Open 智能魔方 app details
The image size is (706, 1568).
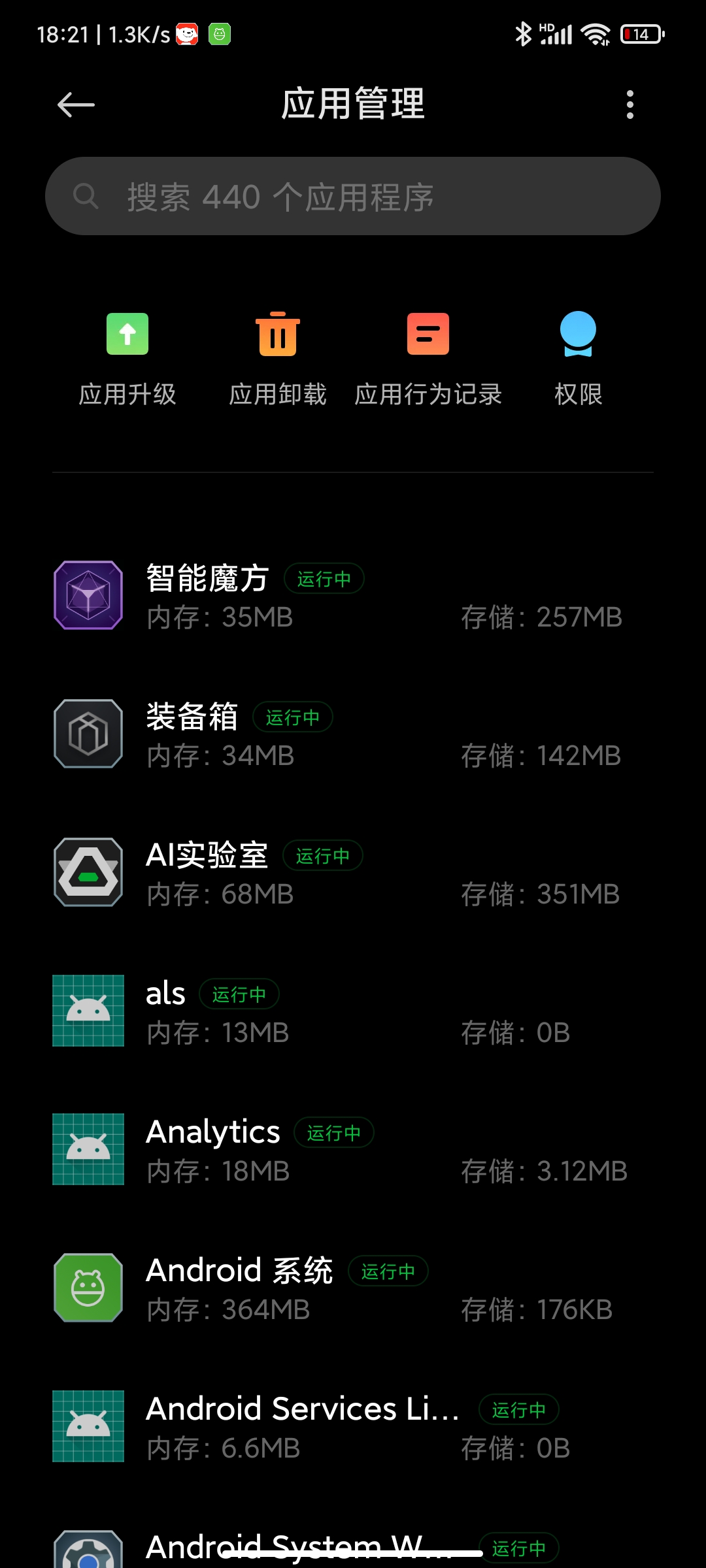click(x=353, y=595)
